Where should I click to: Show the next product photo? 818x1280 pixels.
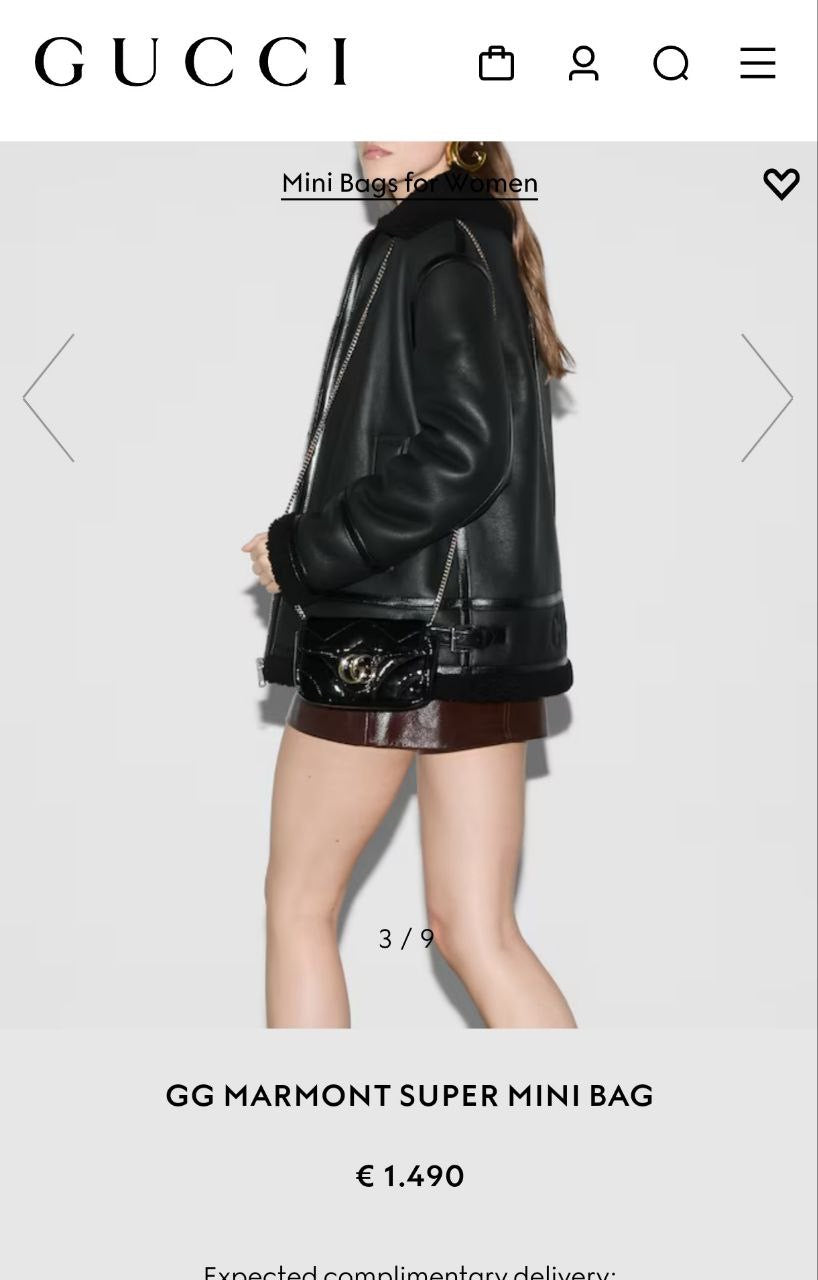766,398
